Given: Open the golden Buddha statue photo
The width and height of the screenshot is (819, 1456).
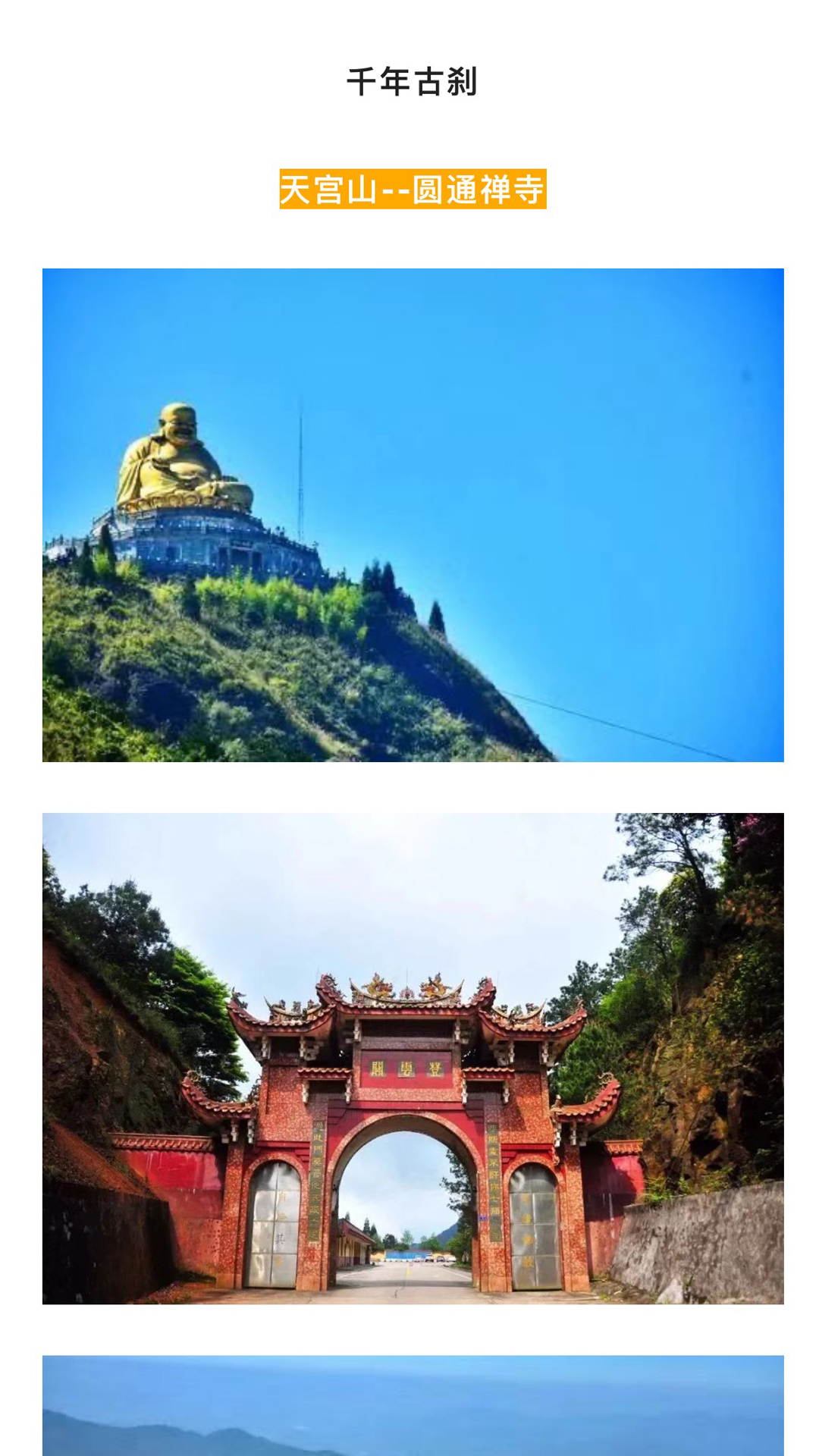Looking at the screenshot, I should [x=413, y=514].
